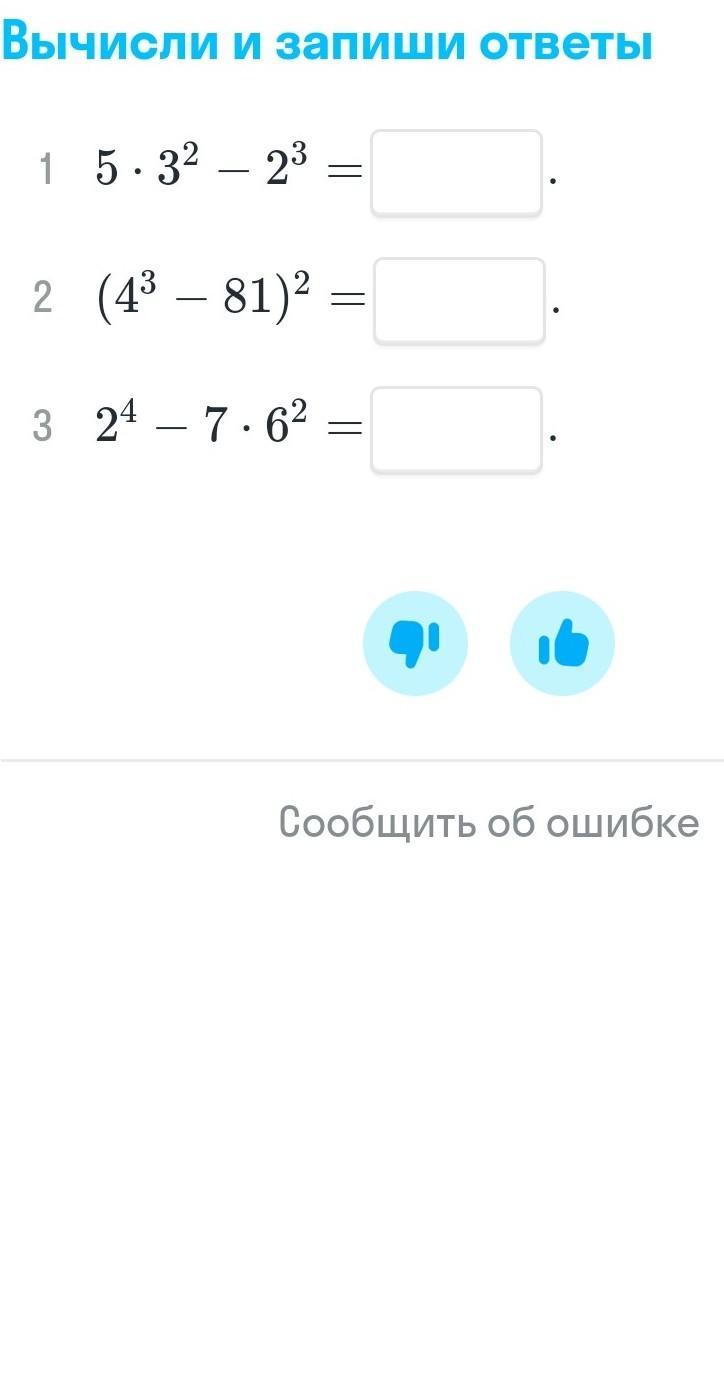The height and width of the screenshot is (1395, 724).
Task: Focus the answer box for 2⁴−7·6²
Action: pyautogui.click(x=456, y=429)
